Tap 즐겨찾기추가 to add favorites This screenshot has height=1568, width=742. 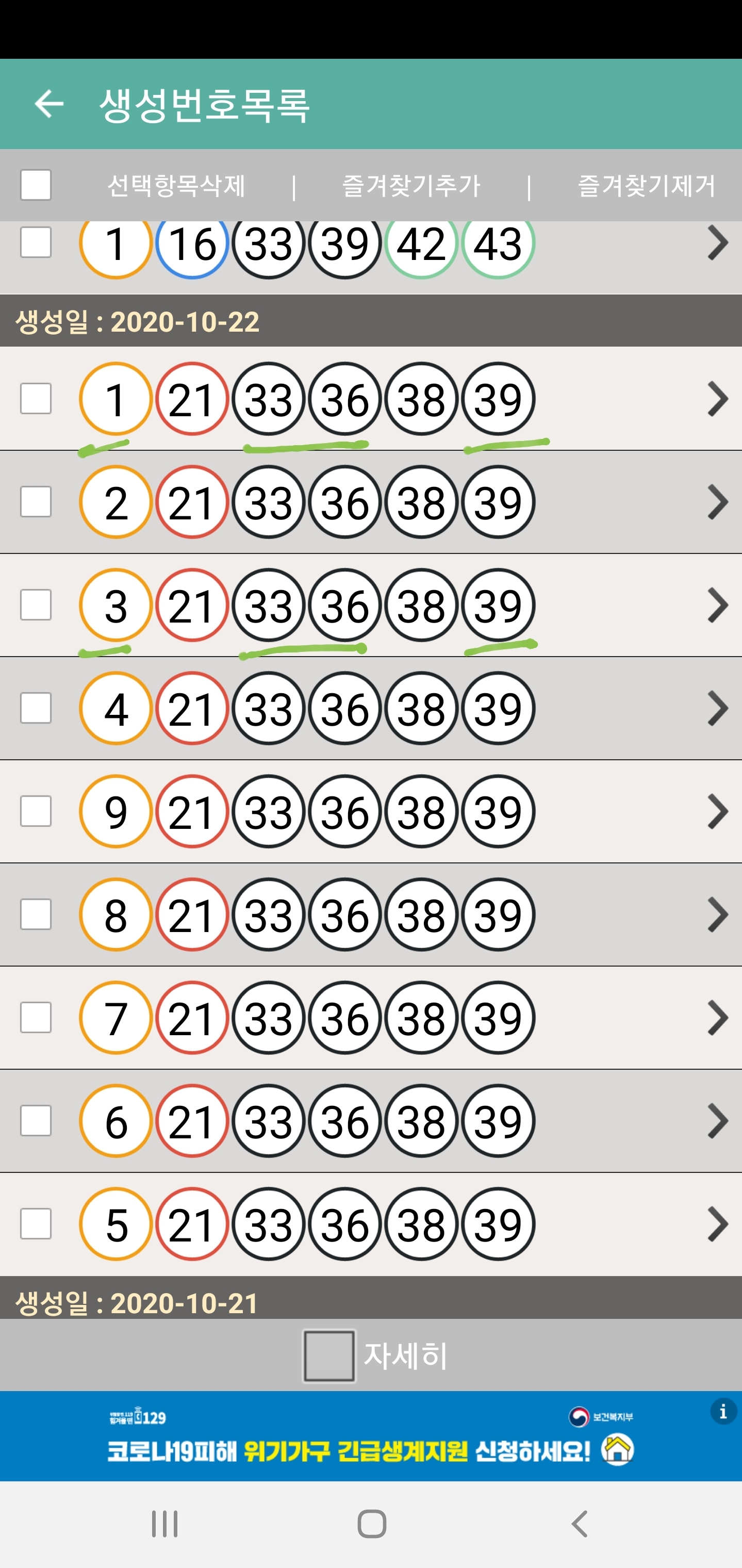pos(411,186)
